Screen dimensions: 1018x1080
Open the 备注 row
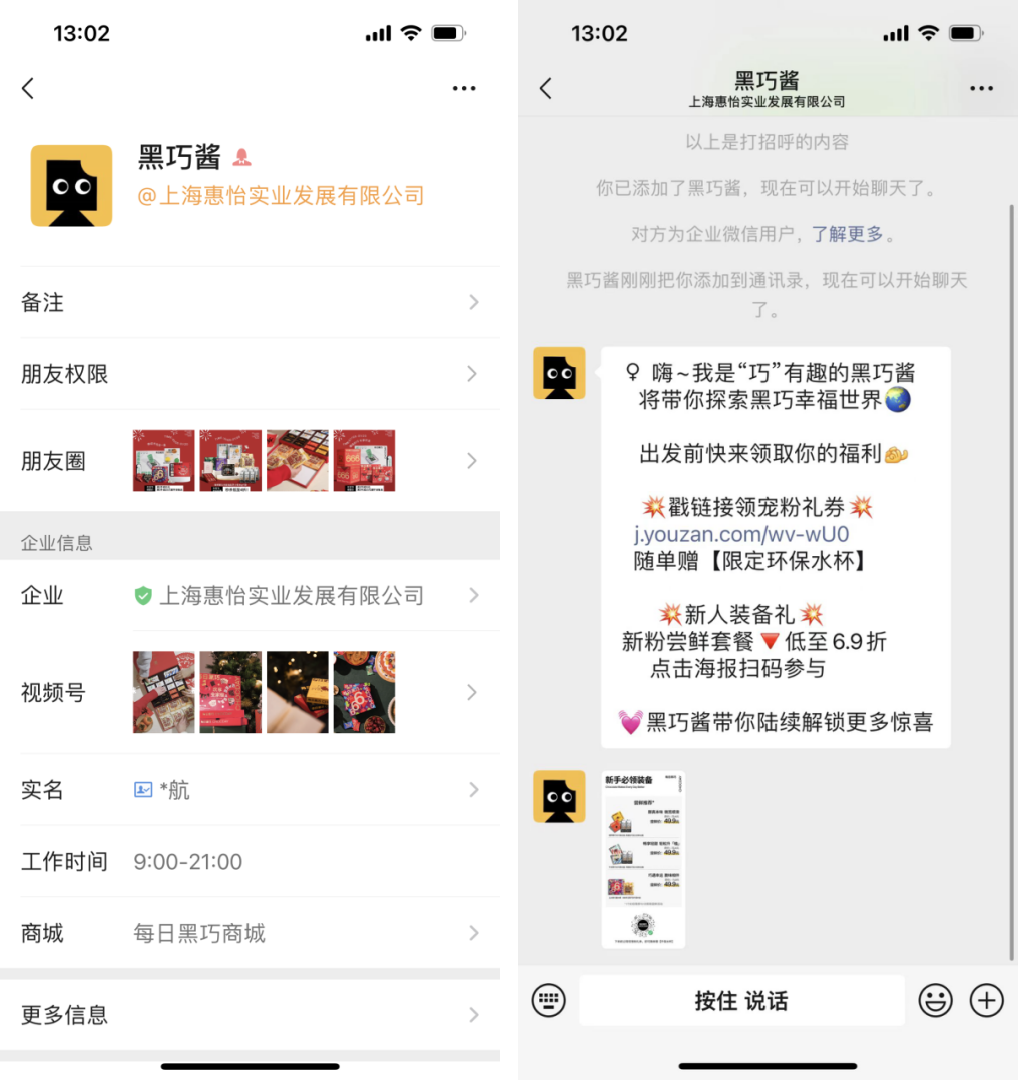pos(249,302)
